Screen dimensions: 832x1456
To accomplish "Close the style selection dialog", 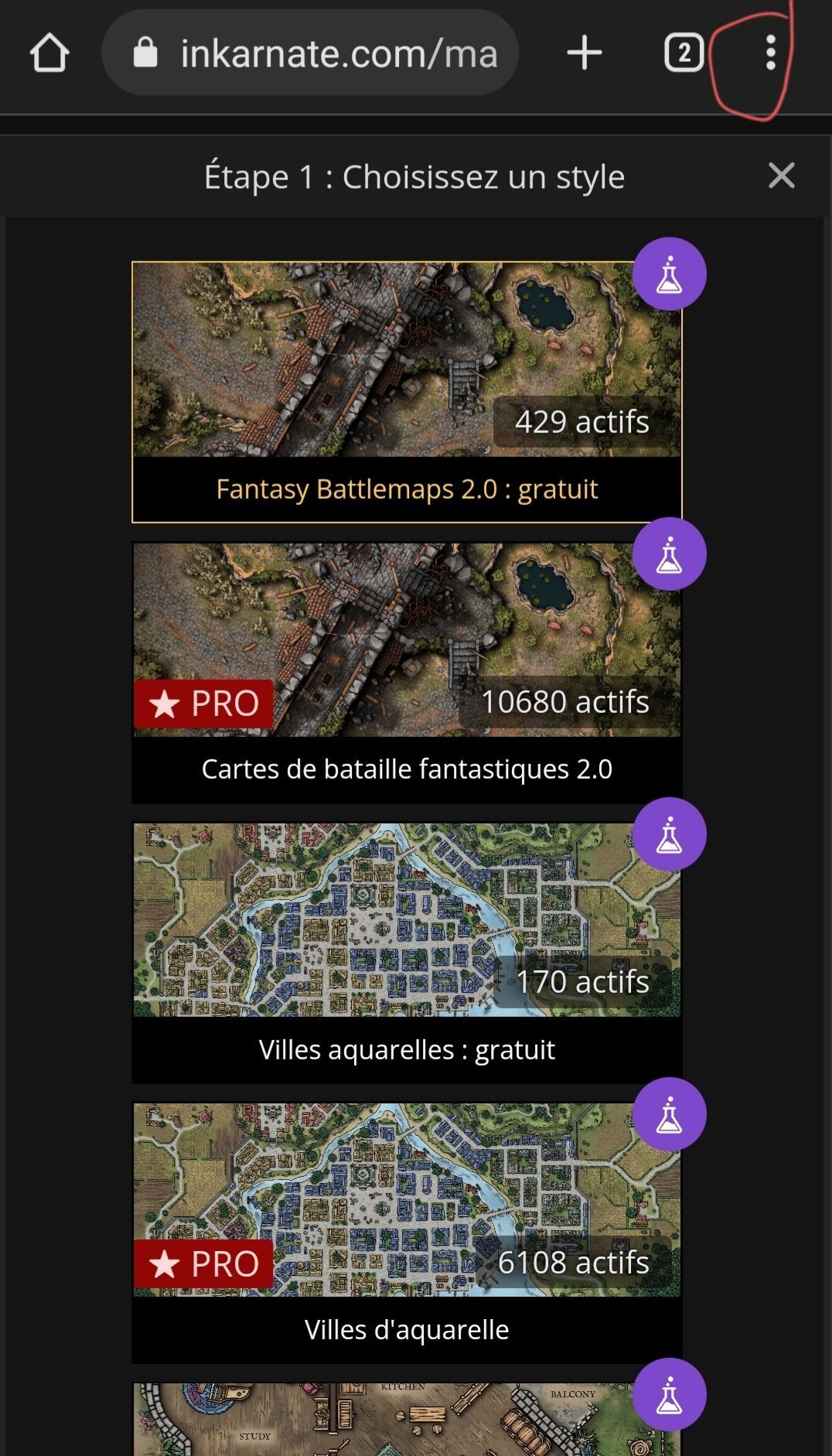I will pyautogui.click(x=782, y=176).
